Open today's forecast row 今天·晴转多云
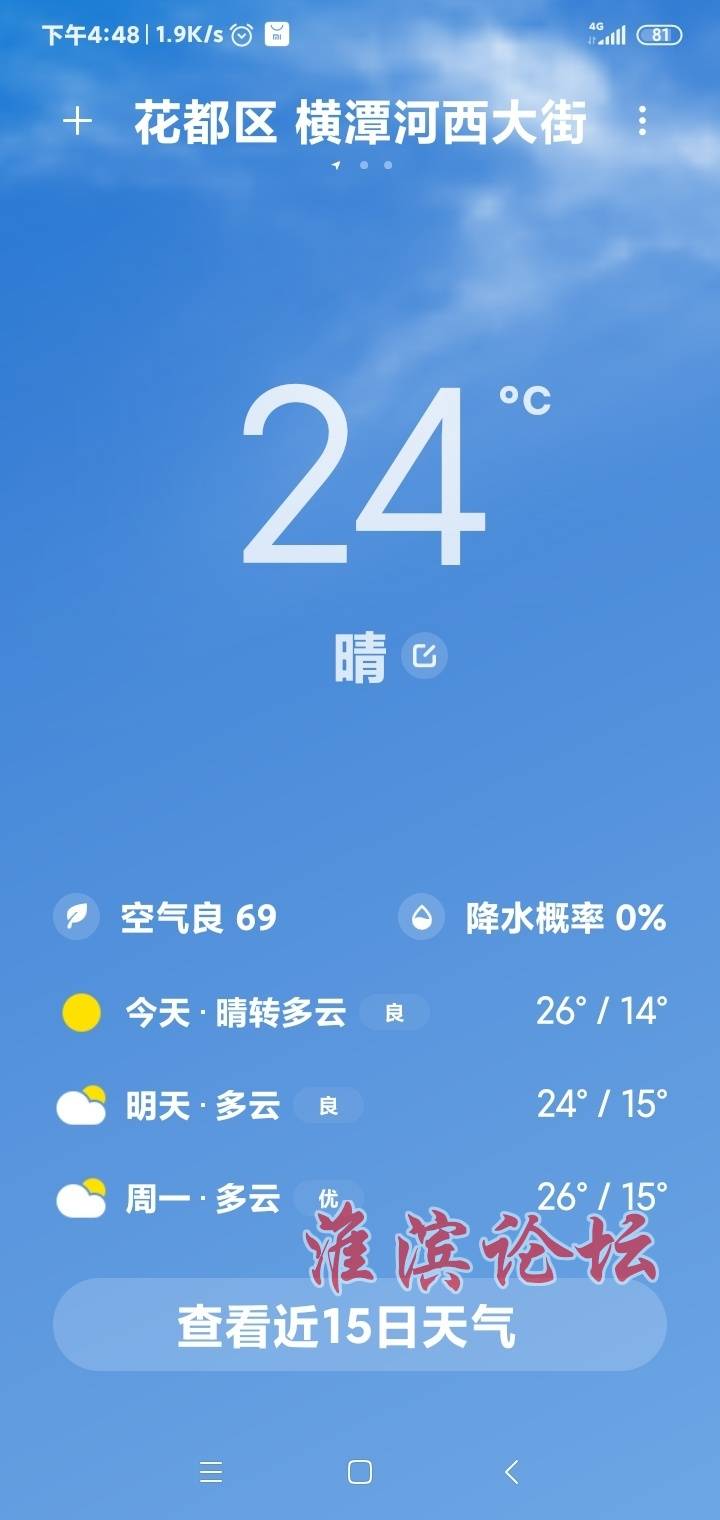The width and height of the screenshot is (720, 1520). tap(360, 1012)
